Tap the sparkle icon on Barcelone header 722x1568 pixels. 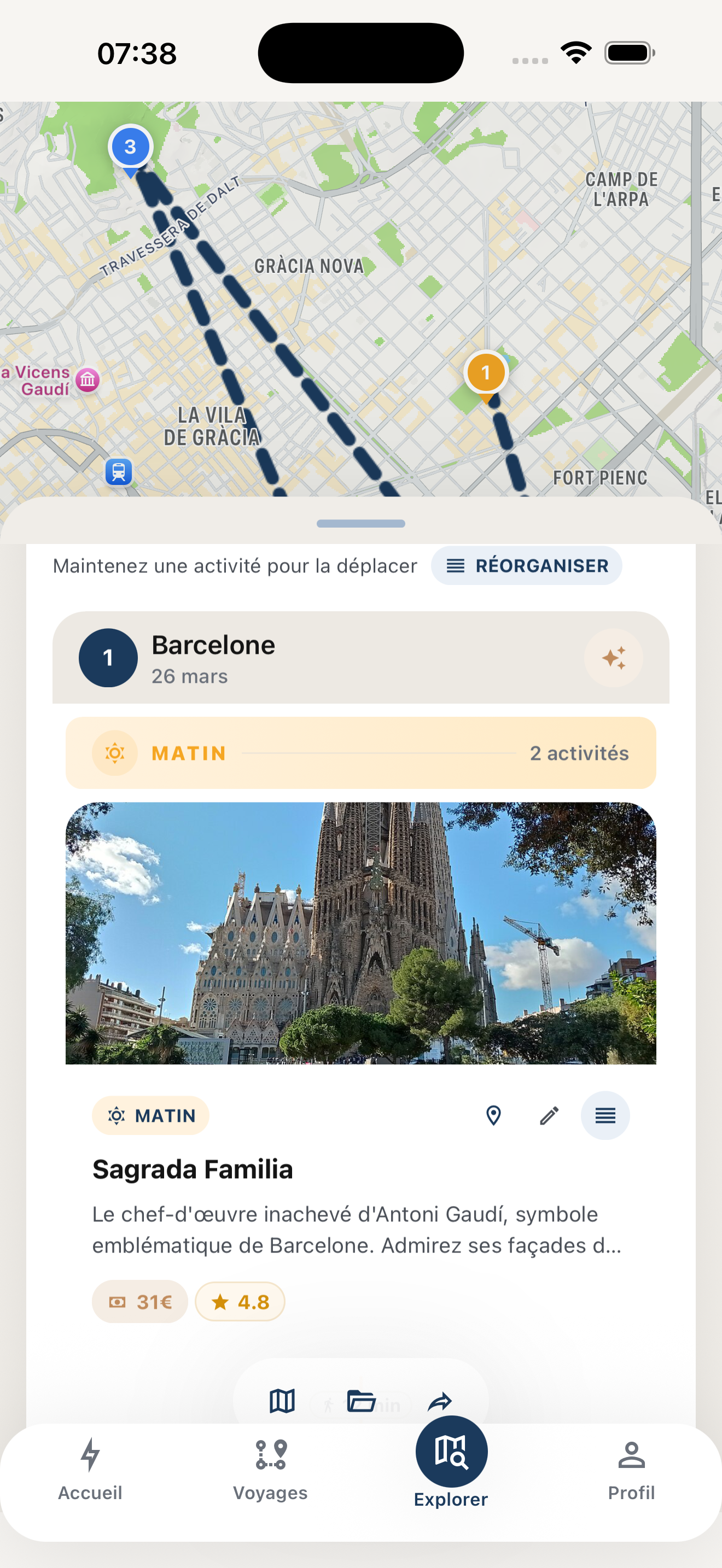click(613, 658)
